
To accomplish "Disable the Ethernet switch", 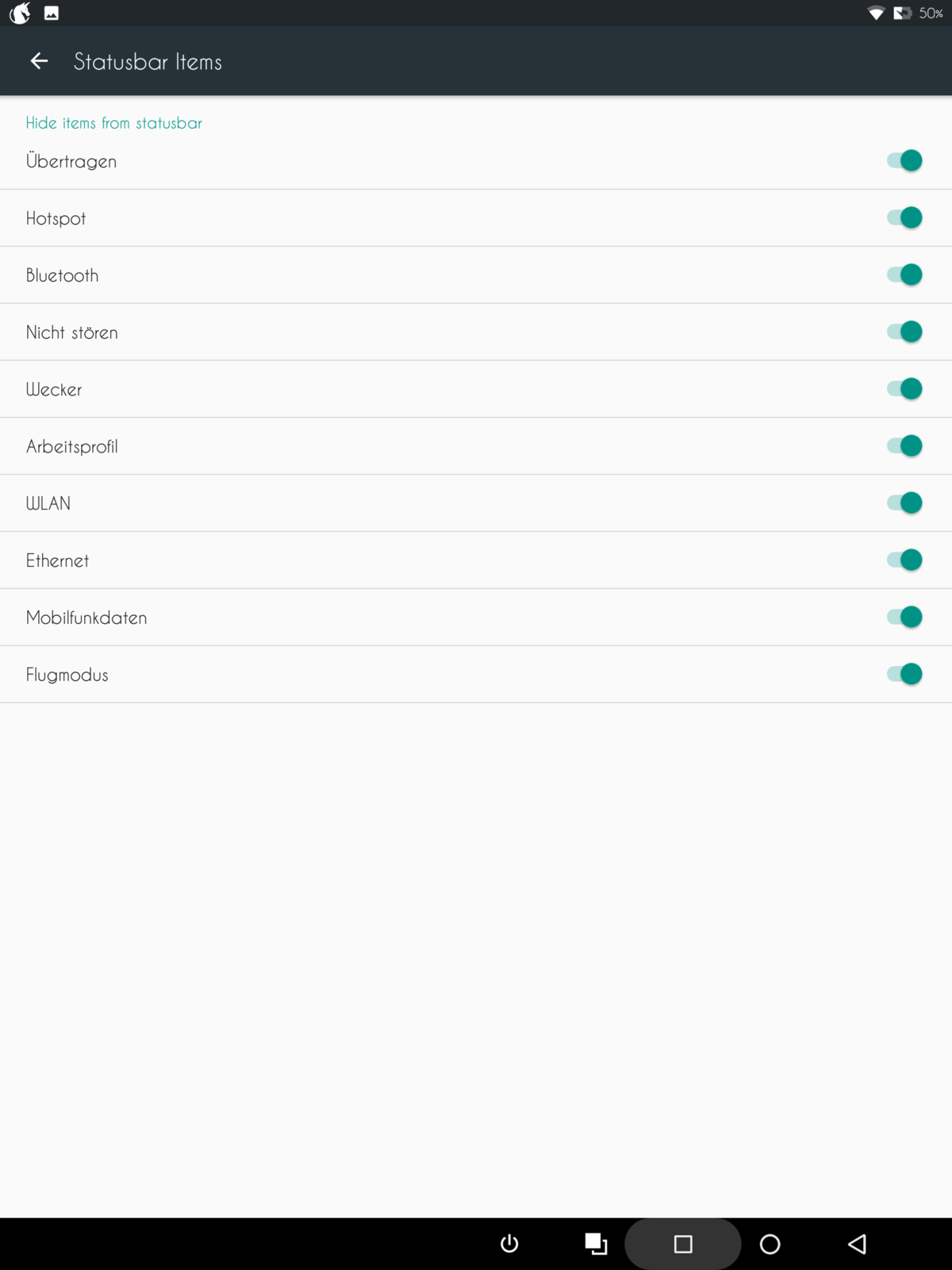I will pos(904,560).
